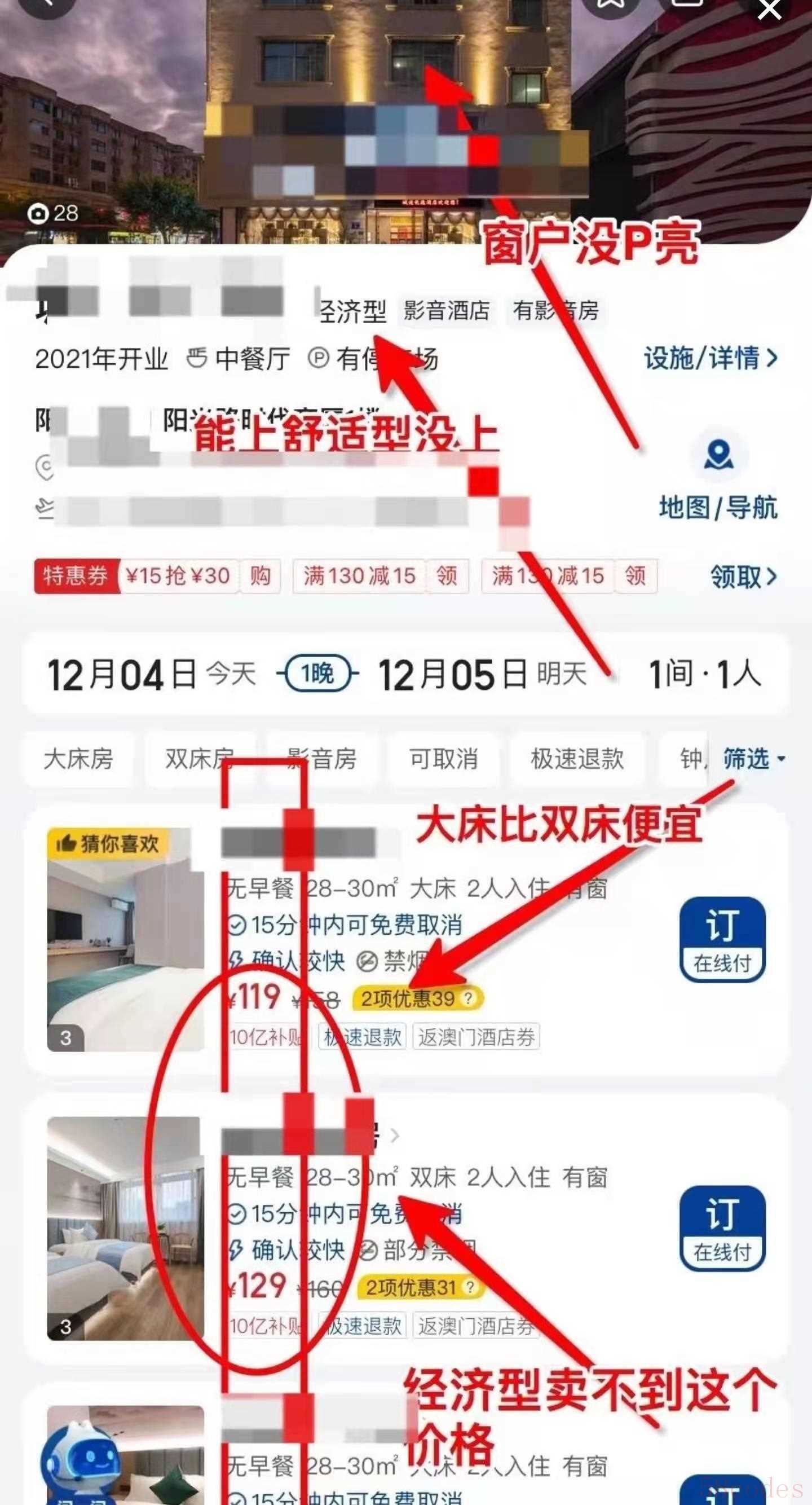The width and height of the screenshot is (812, 1505).
Task: Buy the ¥15抢¥30 special coupon
Action: point(261,577)
